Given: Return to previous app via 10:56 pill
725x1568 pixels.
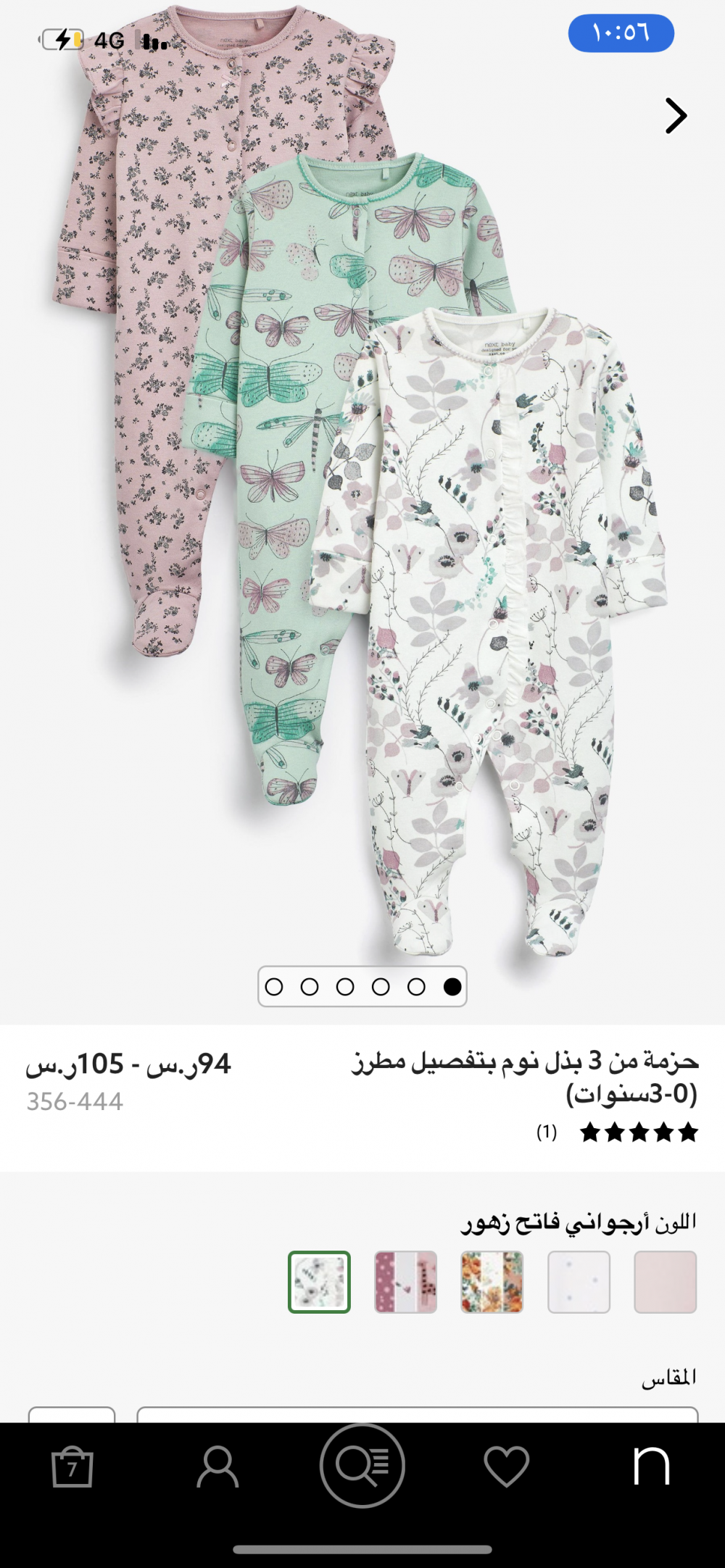Looking at the screenshot, I should (621, 33).
